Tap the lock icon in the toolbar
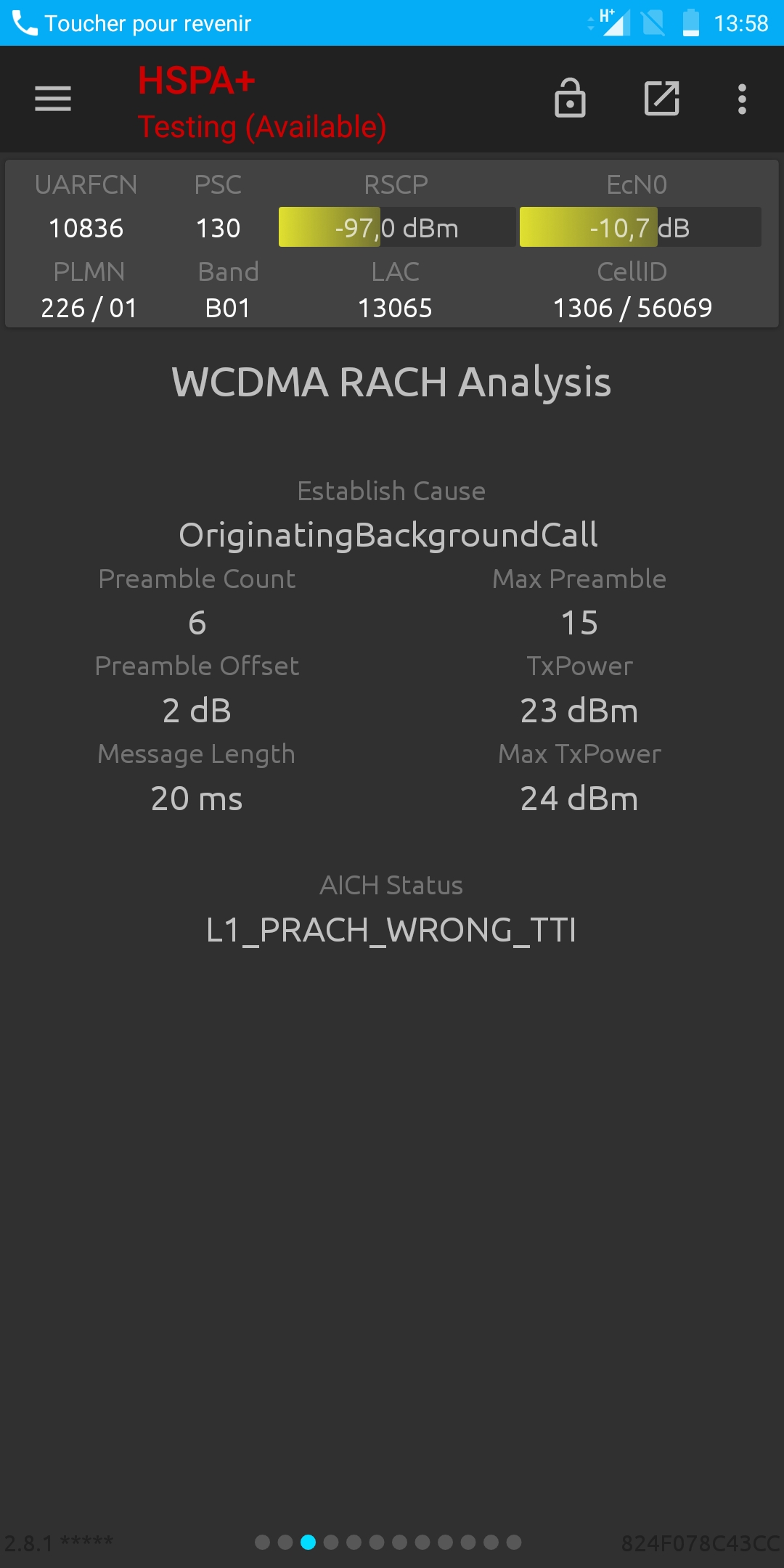The width and height of the screenshot is (784, 1568). pyautogui.click(x=570, y=98)
